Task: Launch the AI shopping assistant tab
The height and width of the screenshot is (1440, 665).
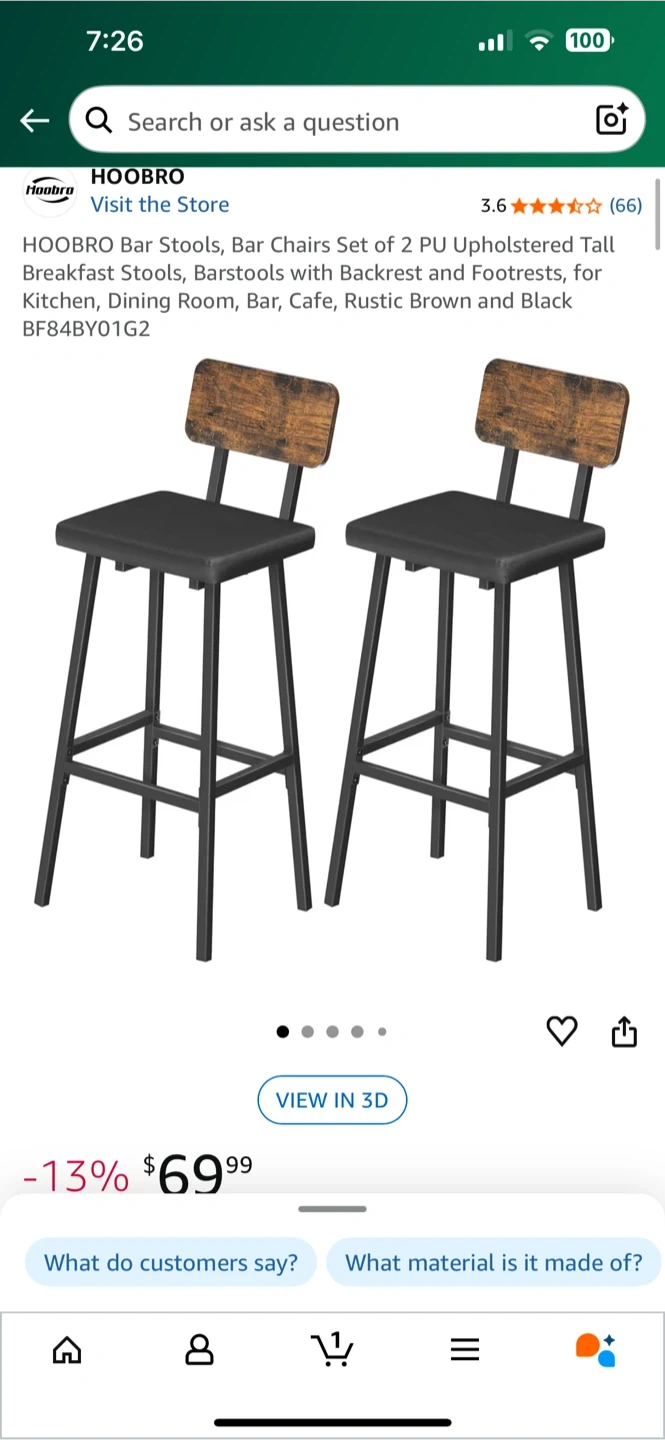Action: tap(596, 1349)
